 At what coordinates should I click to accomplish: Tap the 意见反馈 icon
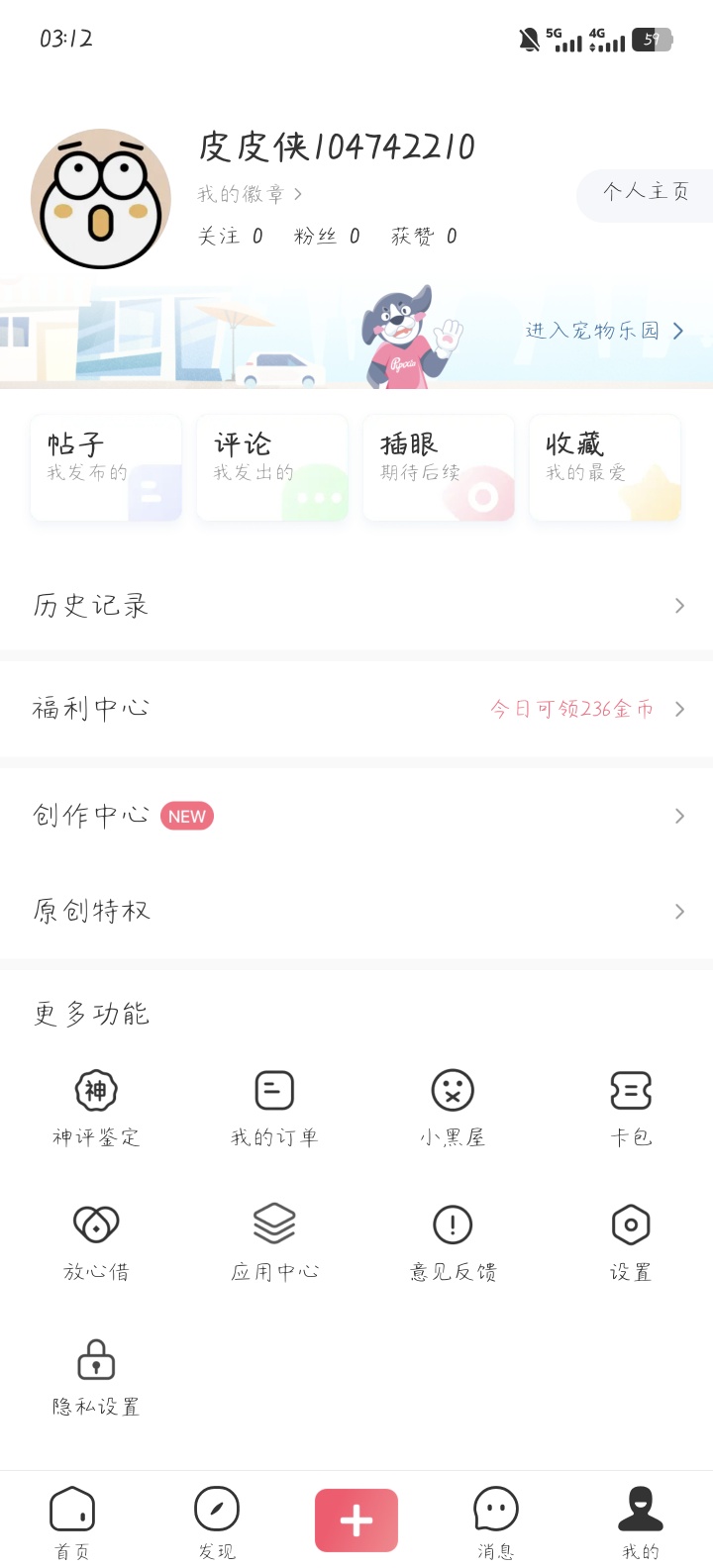[453, 1225]
